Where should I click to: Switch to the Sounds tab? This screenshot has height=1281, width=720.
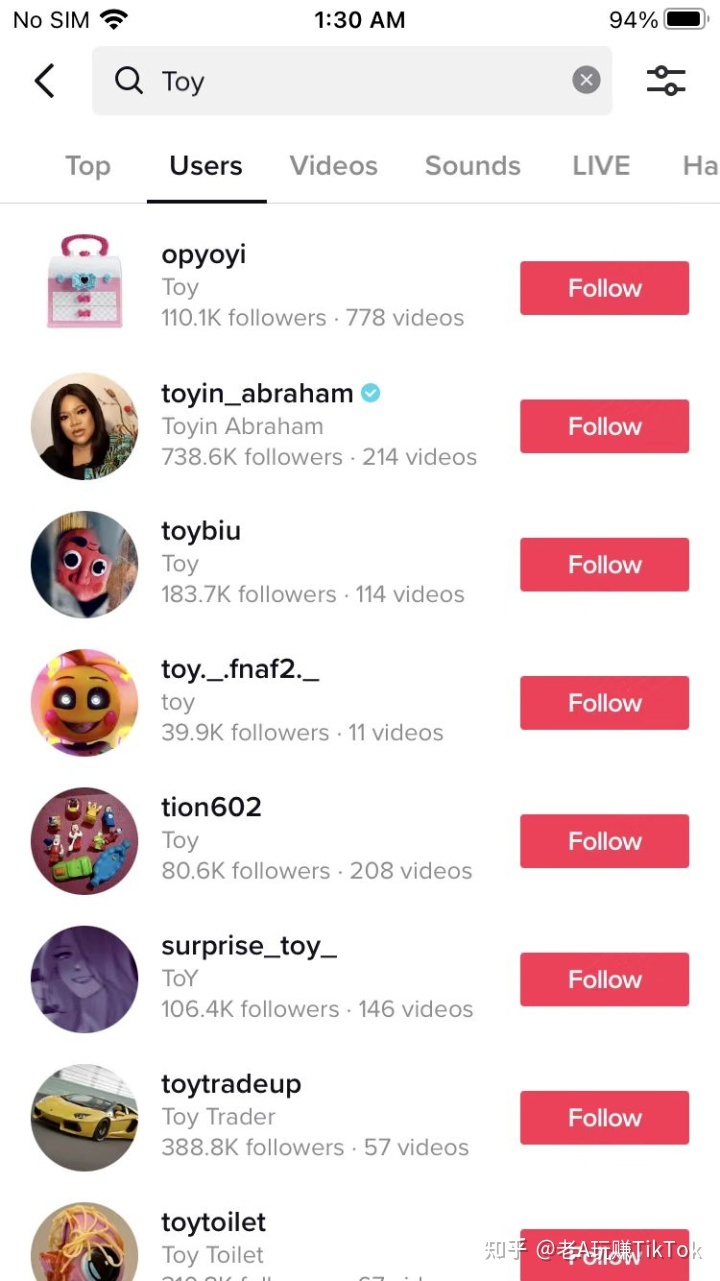472,166
